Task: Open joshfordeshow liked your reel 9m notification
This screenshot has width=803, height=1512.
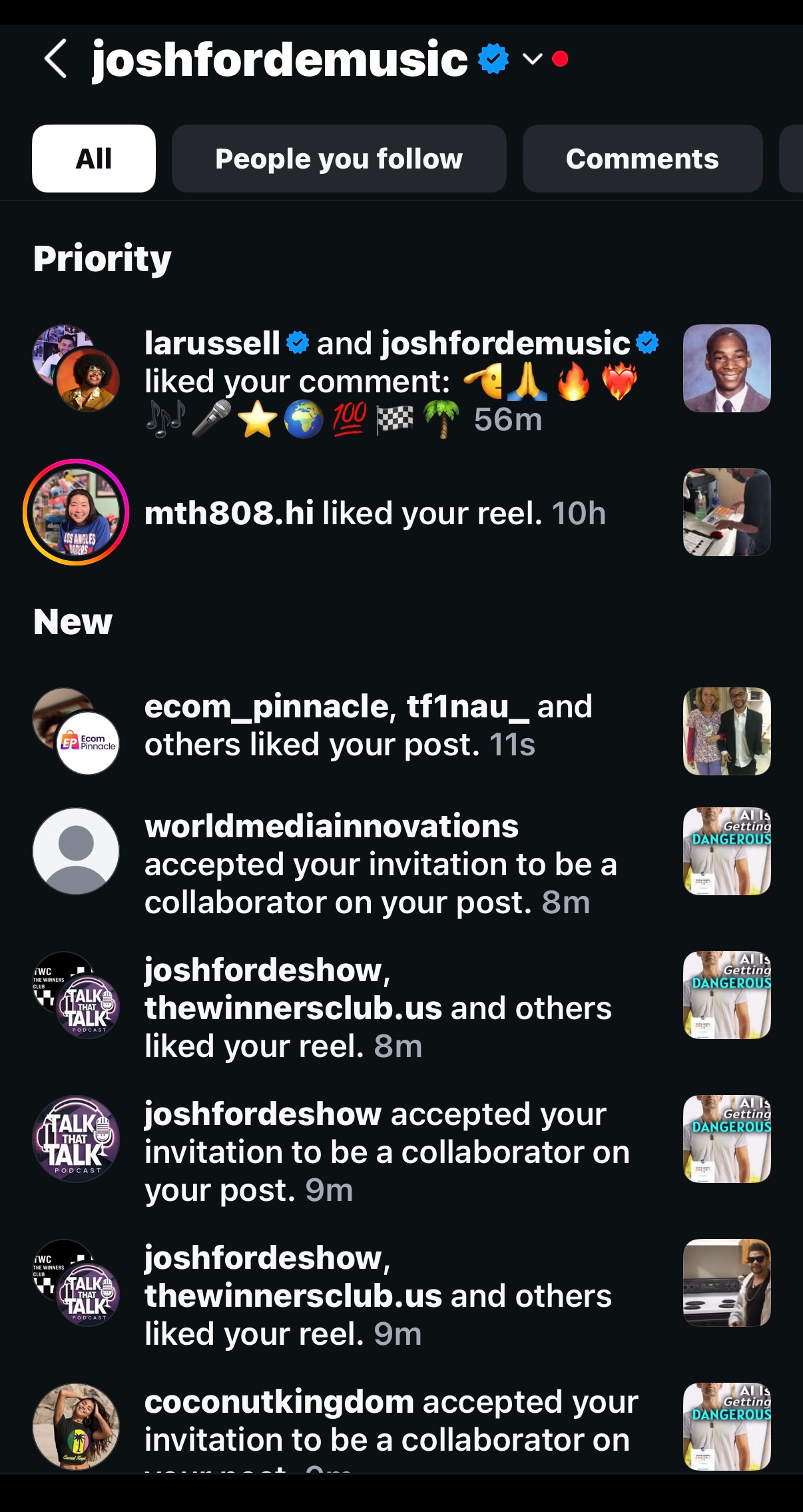Action: (x=377, y=1296)
